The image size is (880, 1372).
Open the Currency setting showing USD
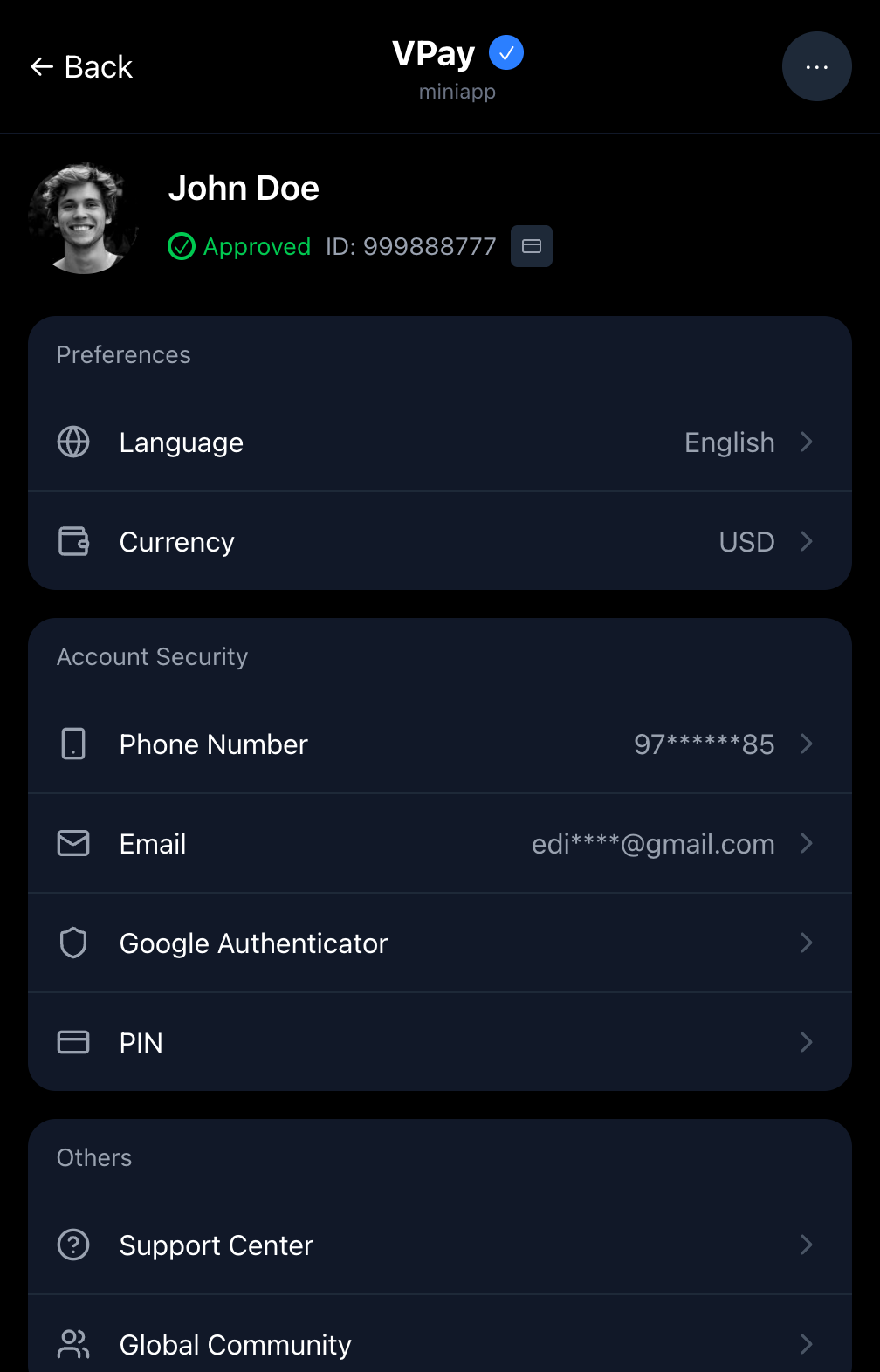click(x=440, y=541)
